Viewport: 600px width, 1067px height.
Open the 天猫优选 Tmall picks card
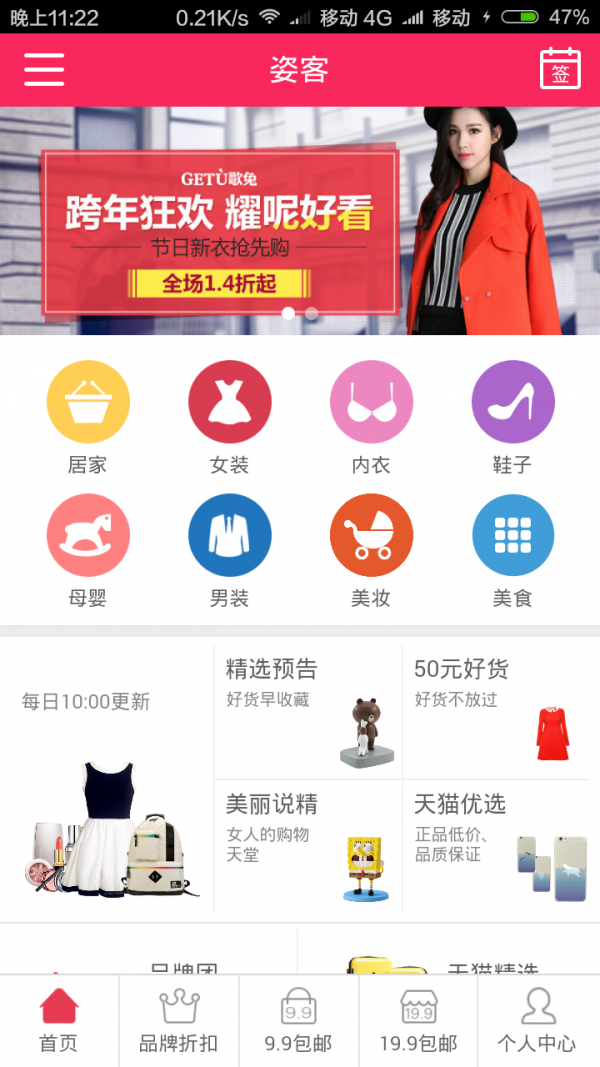496,847
